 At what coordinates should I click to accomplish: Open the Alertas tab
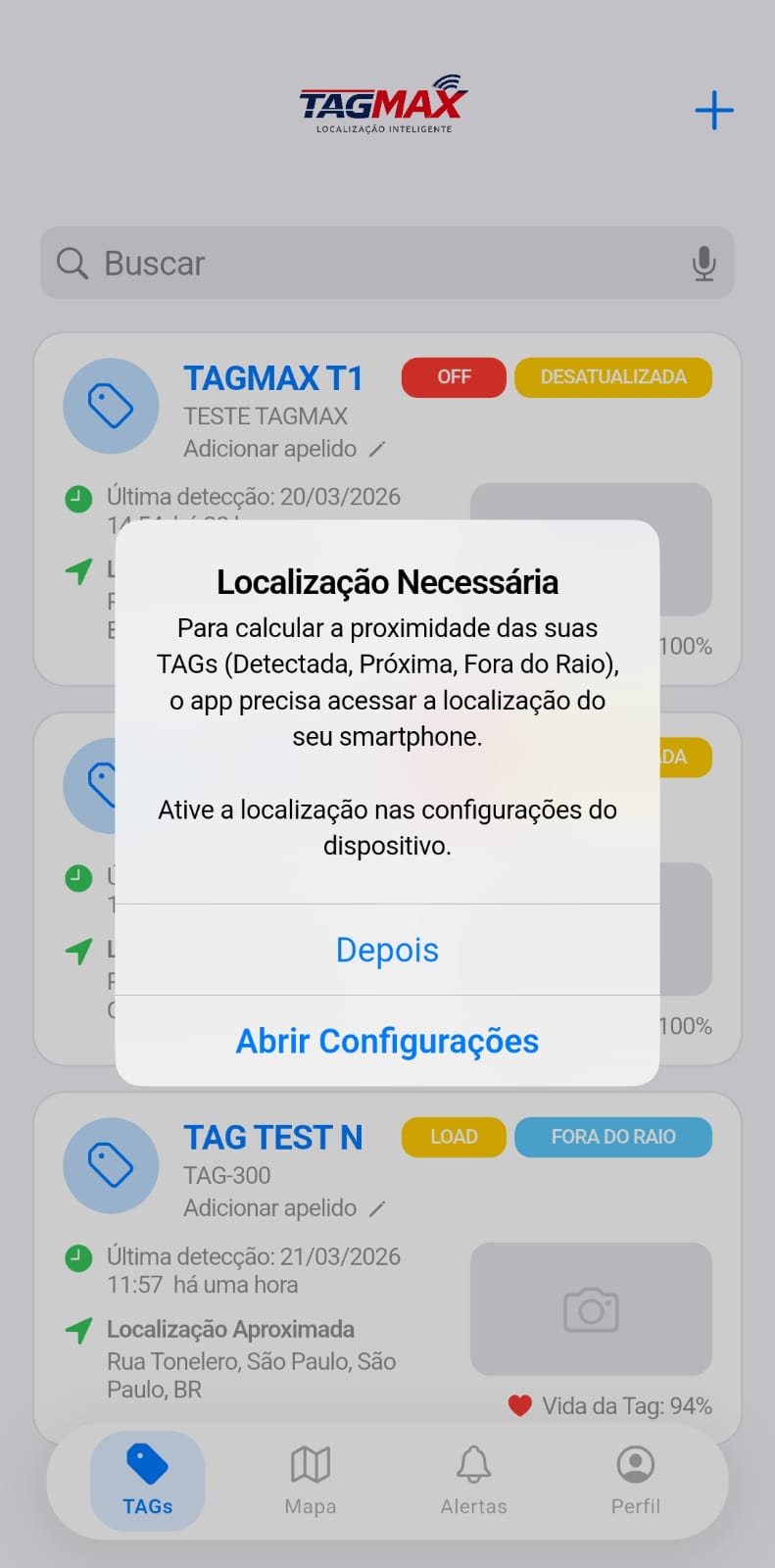[473, 1480]
